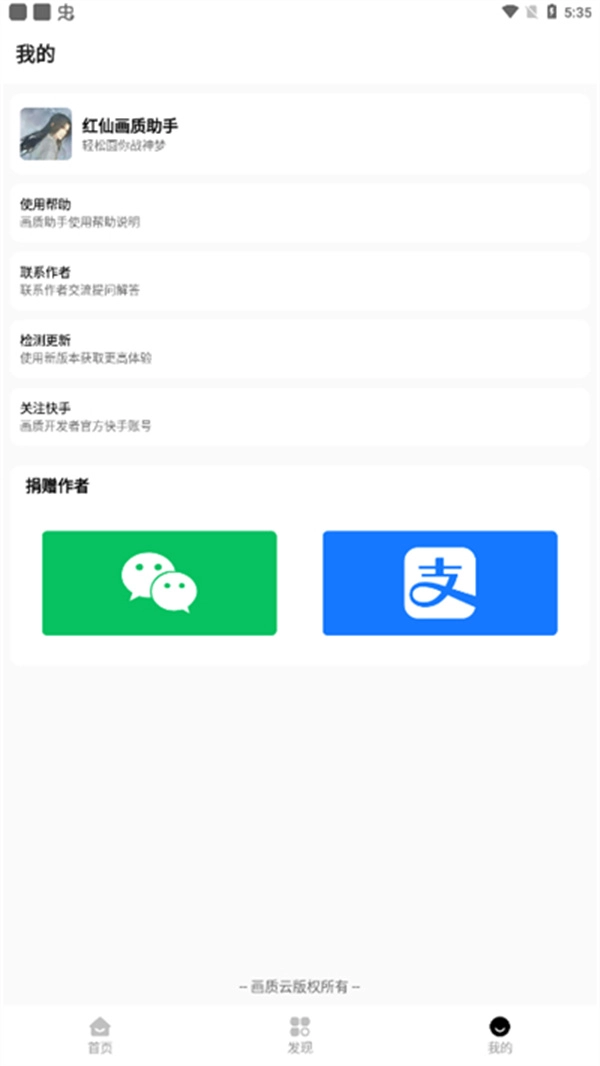Open 关注快手 official account row
Image resolution: width=600 pixels, height=1066 pixels.
(x=299, y=416)
